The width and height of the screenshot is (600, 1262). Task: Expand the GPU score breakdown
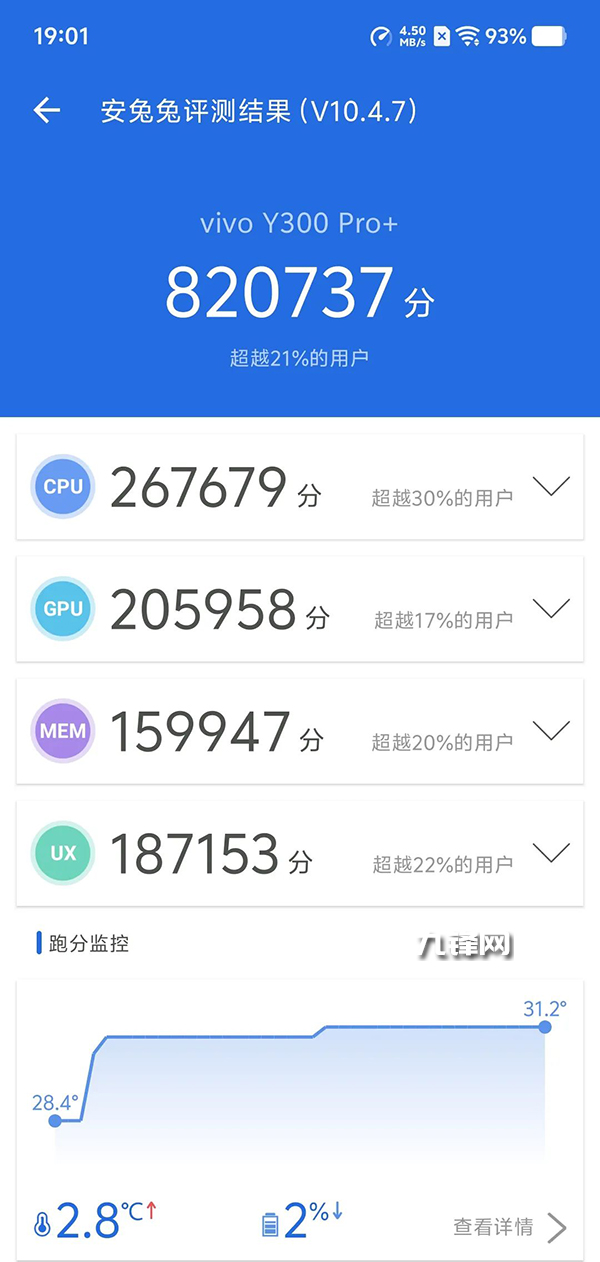[x=551, y=609]
